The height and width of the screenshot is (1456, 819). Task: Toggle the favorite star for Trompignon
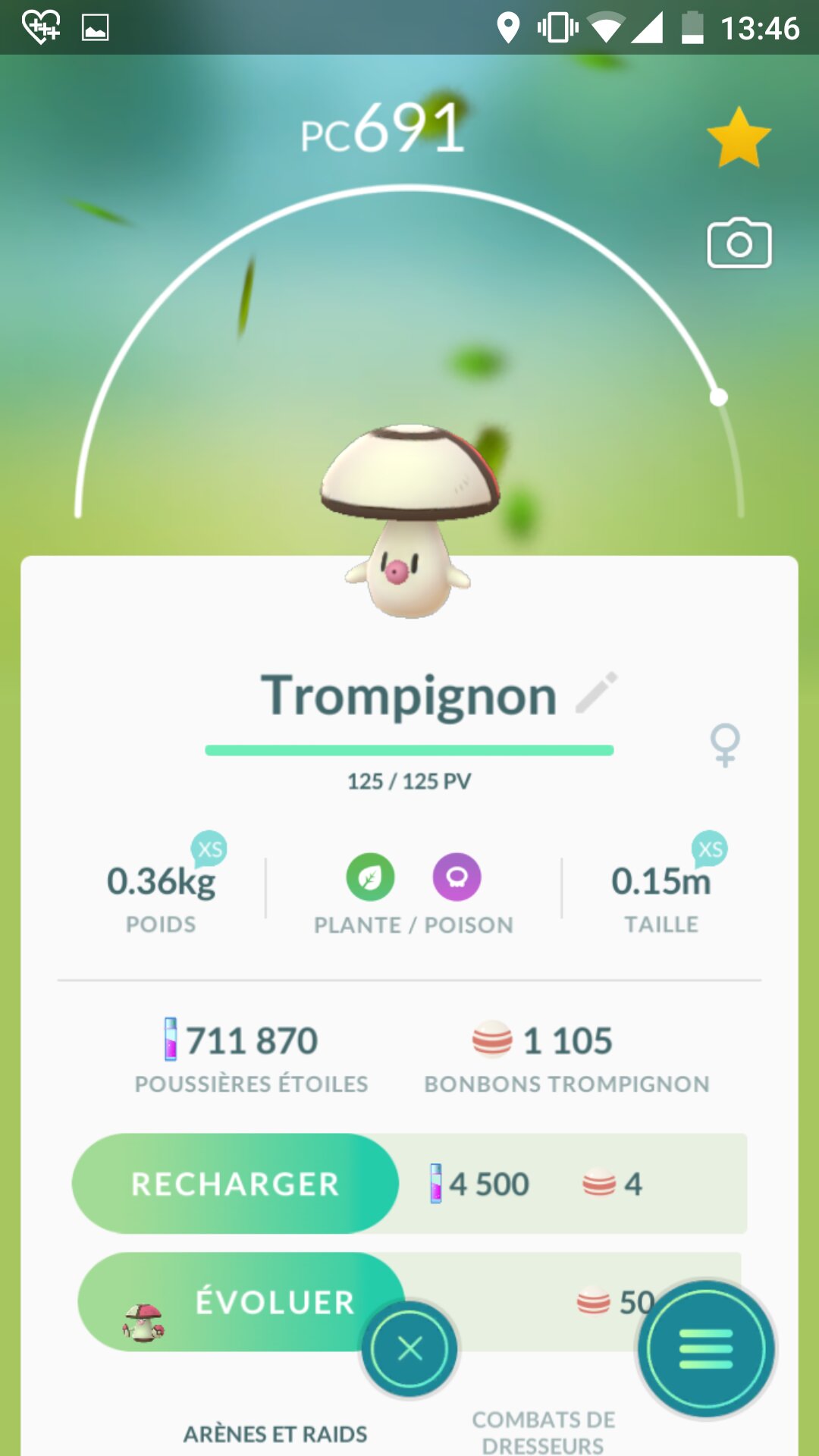739,137
